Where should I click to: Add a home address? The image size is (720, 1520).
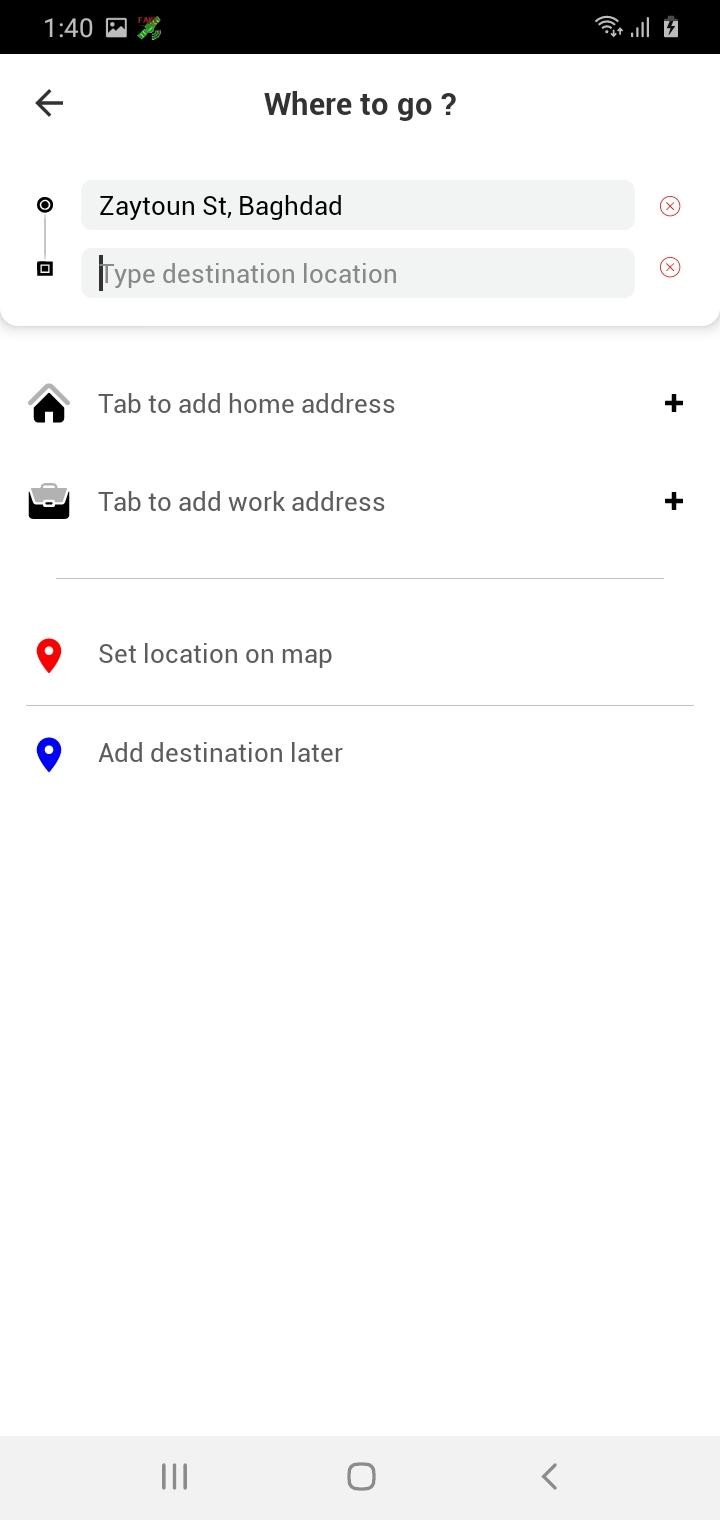click(x=360, y=404)
